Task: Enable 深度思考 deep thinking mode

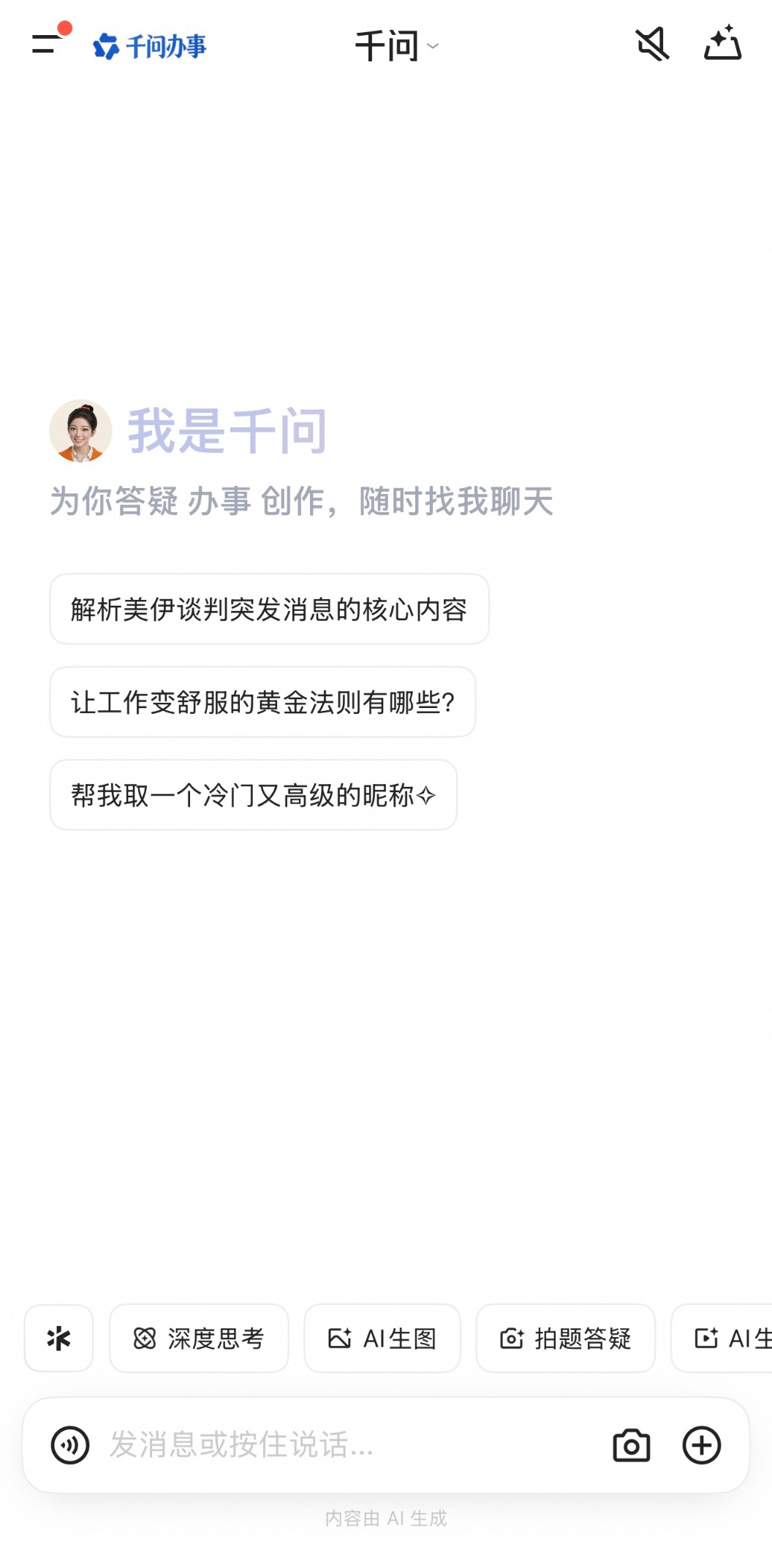Action: (199, 1339)
